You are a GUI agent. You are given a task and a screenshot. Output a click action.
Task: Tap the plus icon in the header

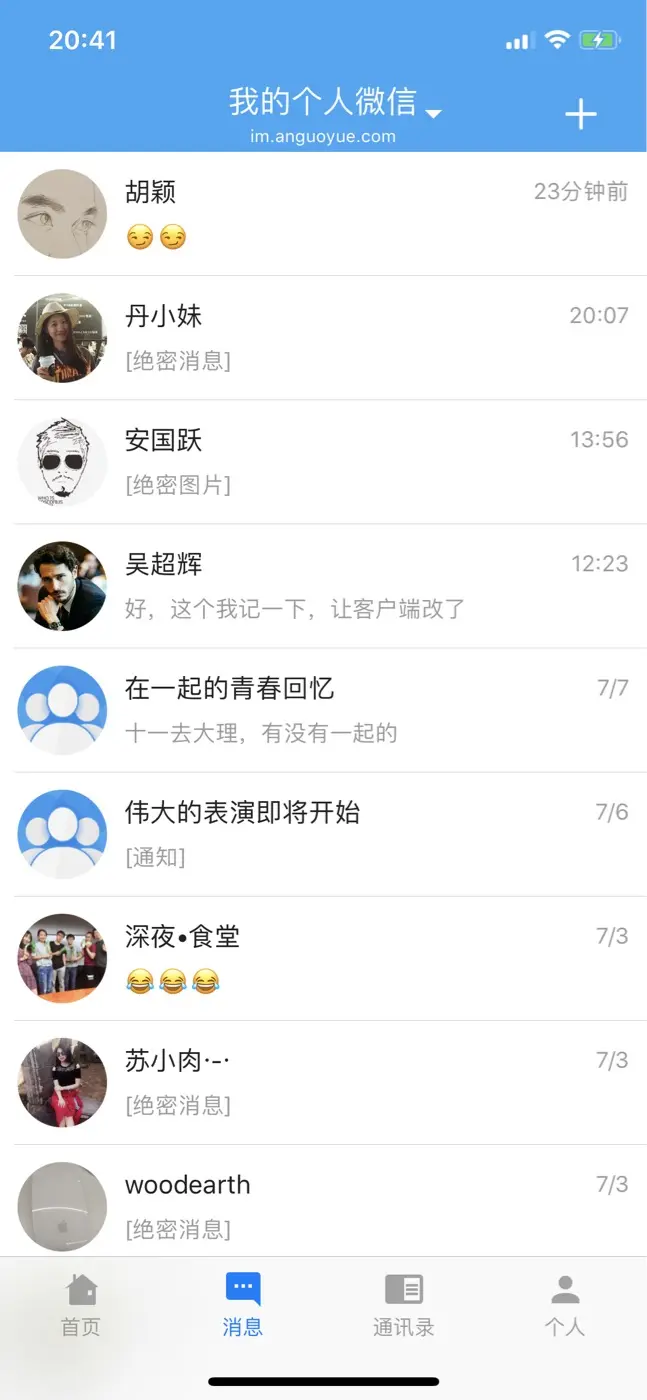[580, 114]
